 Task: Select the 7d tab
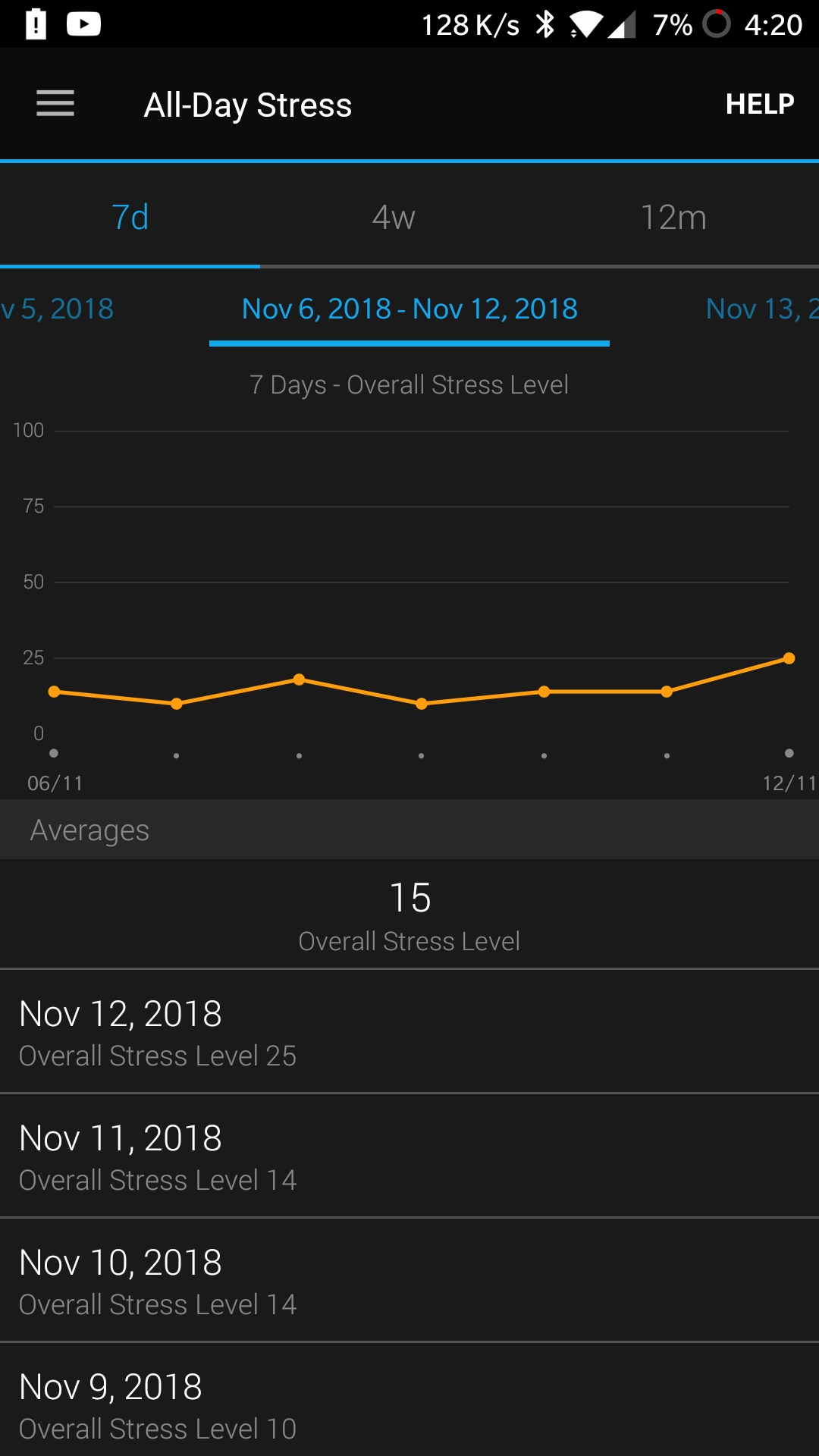point(130,218)
